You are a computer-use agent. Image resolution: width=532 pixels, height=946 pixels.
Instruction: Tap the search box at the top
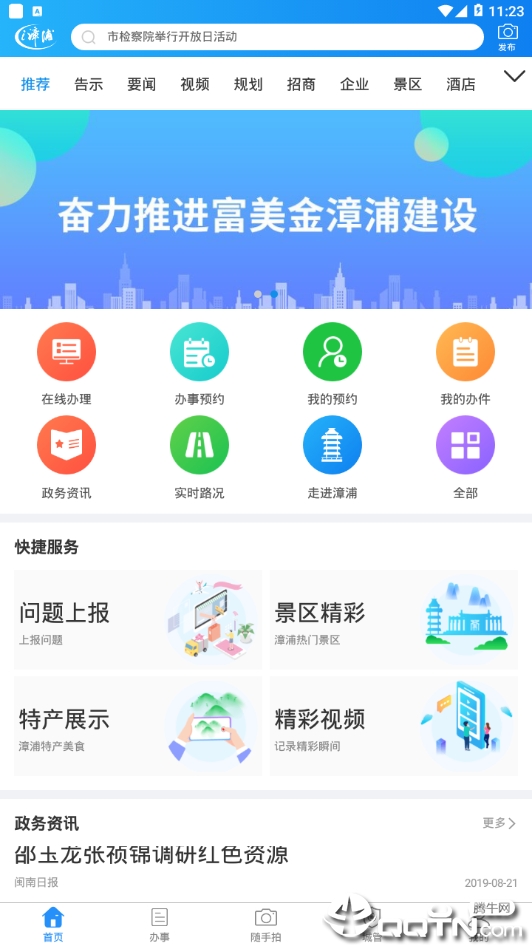(277, 37)
